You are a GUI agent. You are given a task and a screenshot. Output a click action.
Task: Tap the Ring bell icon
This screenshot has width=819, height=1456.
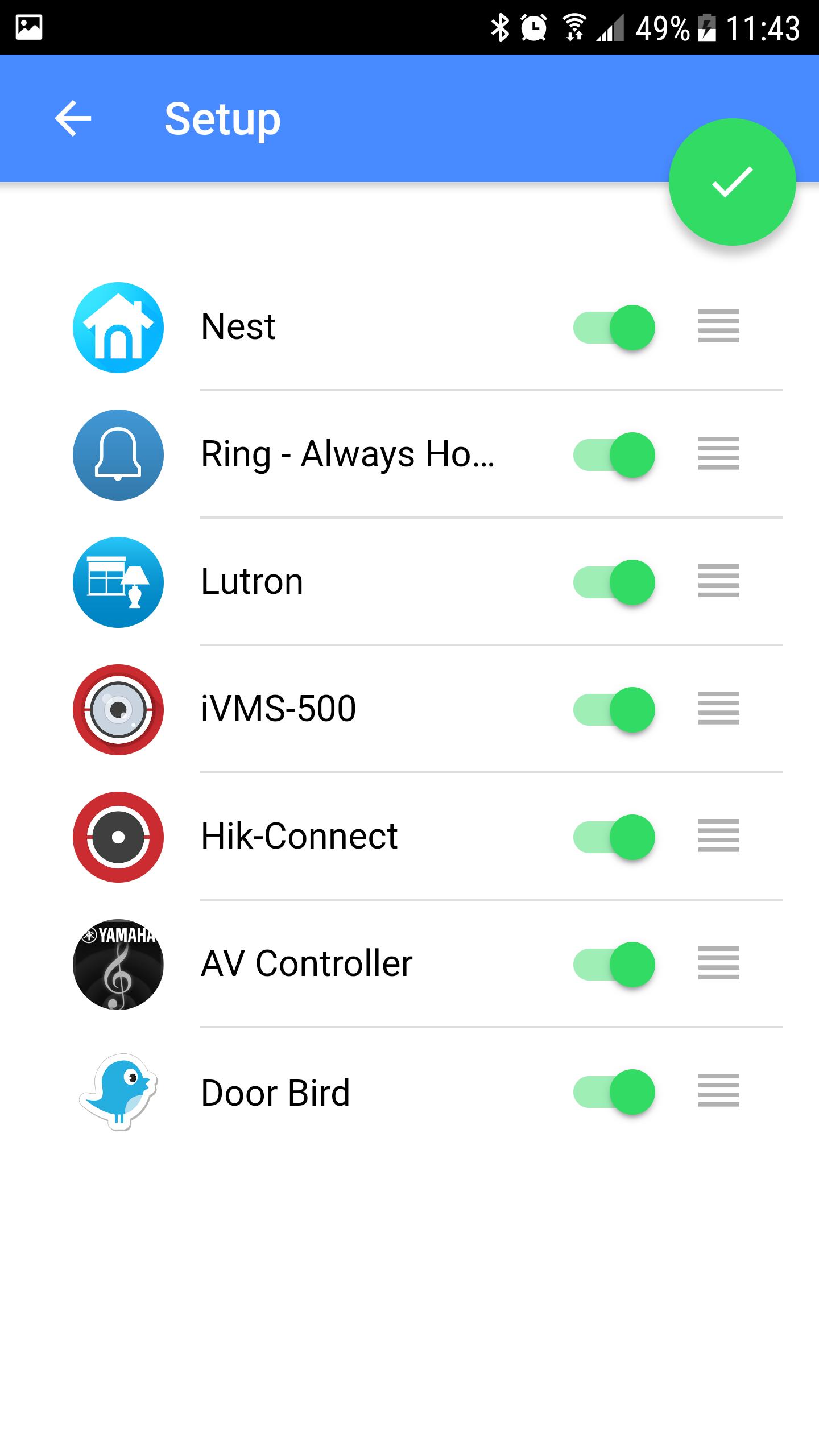118,454
